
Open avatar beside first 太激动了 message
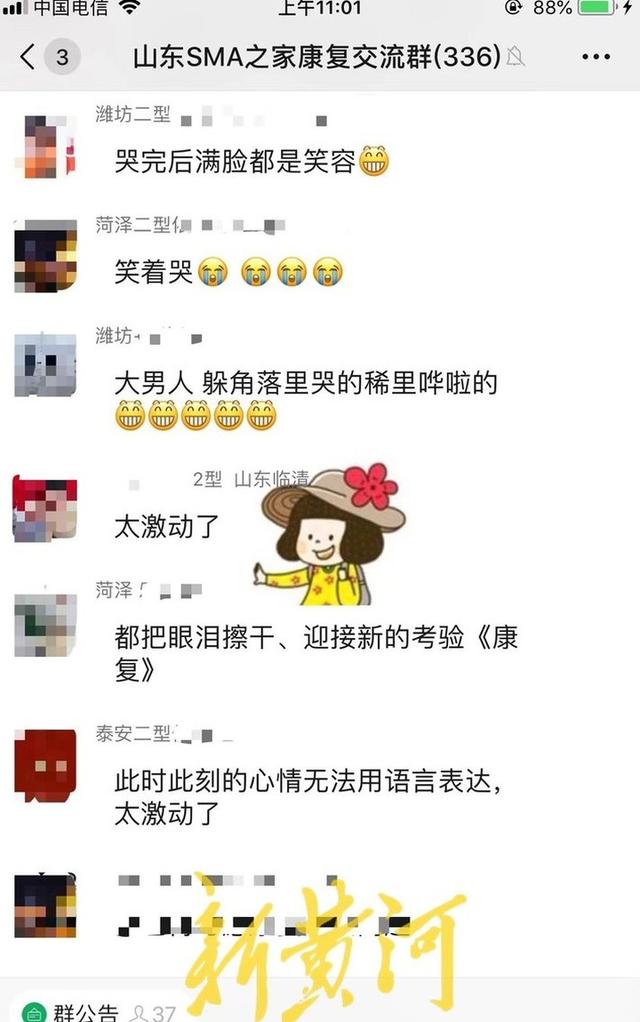45,509
